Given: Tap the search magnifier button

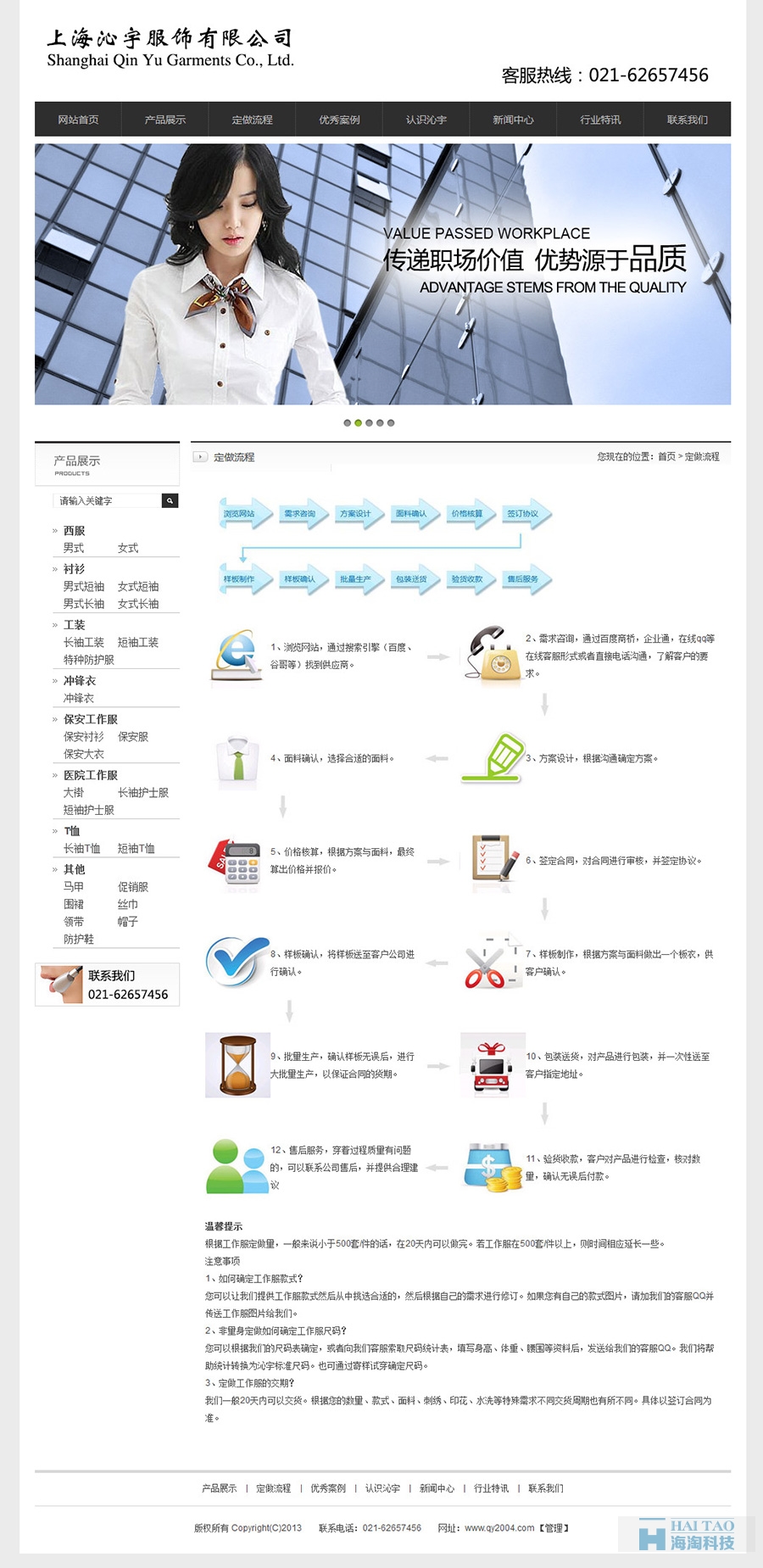Looking at the screenshot, I should [170, 501].
